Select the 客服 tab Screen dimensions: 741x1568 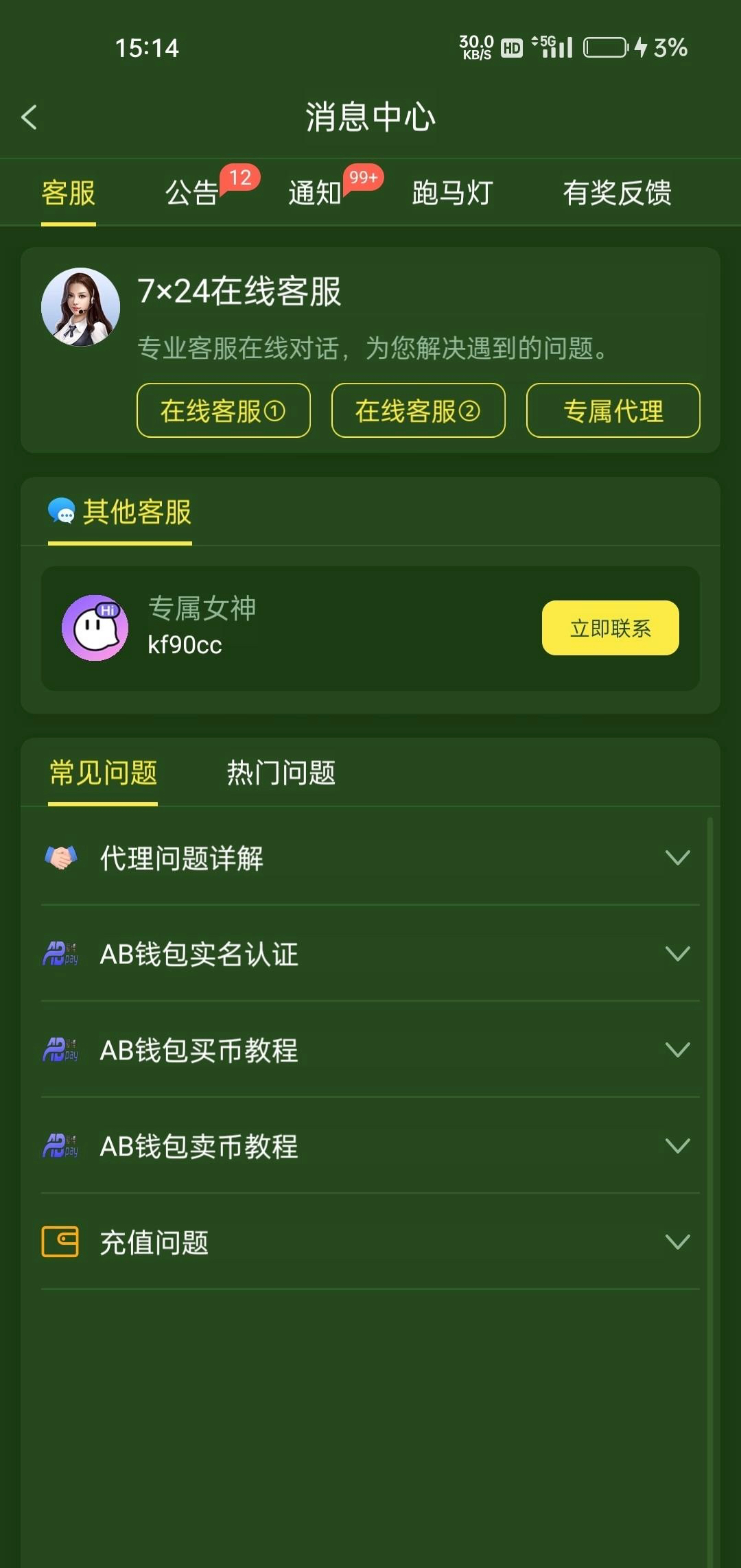point(68,193)
